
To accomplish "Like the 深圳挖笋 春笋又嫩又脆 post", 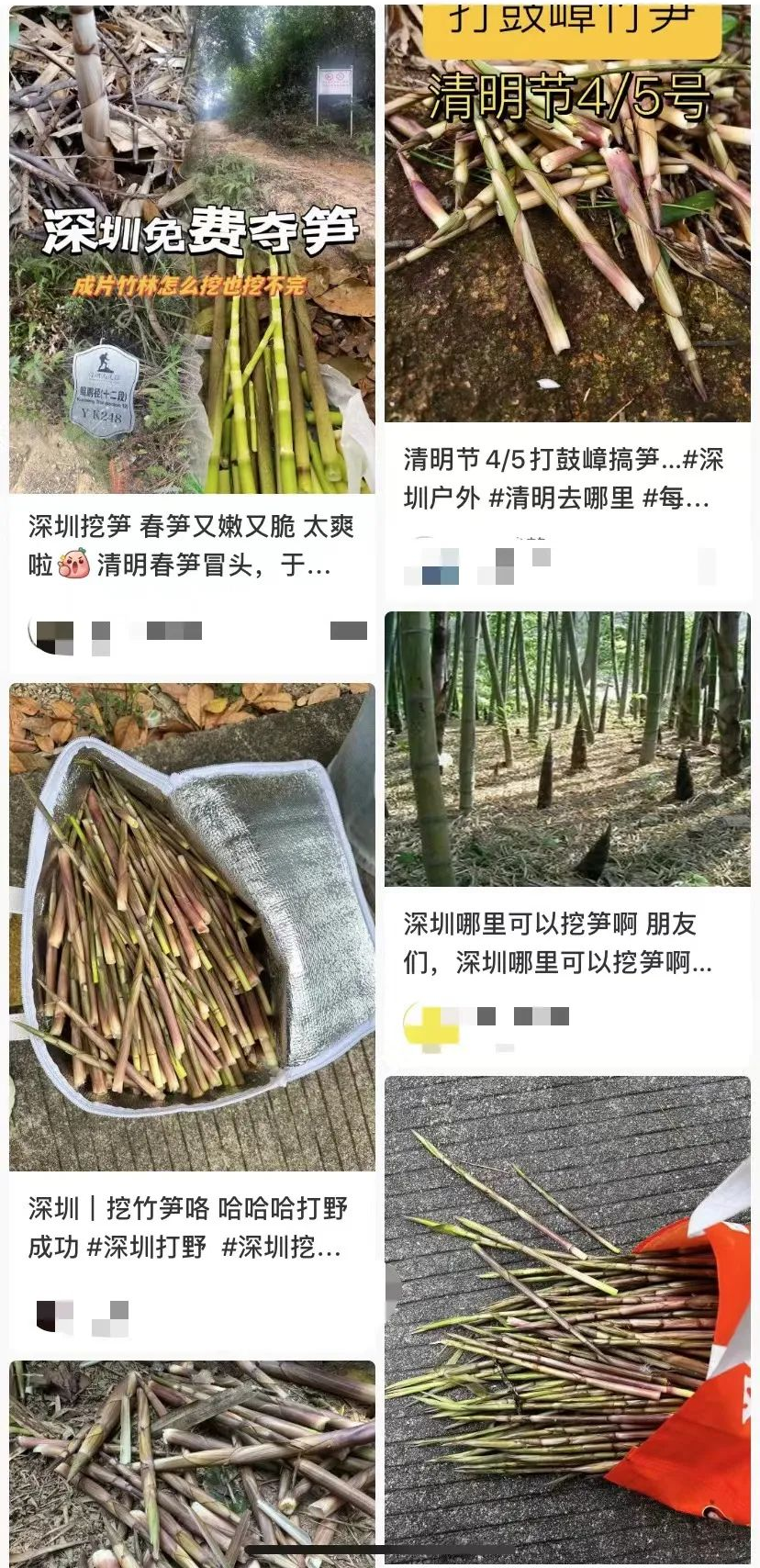I will coord(348,631).
